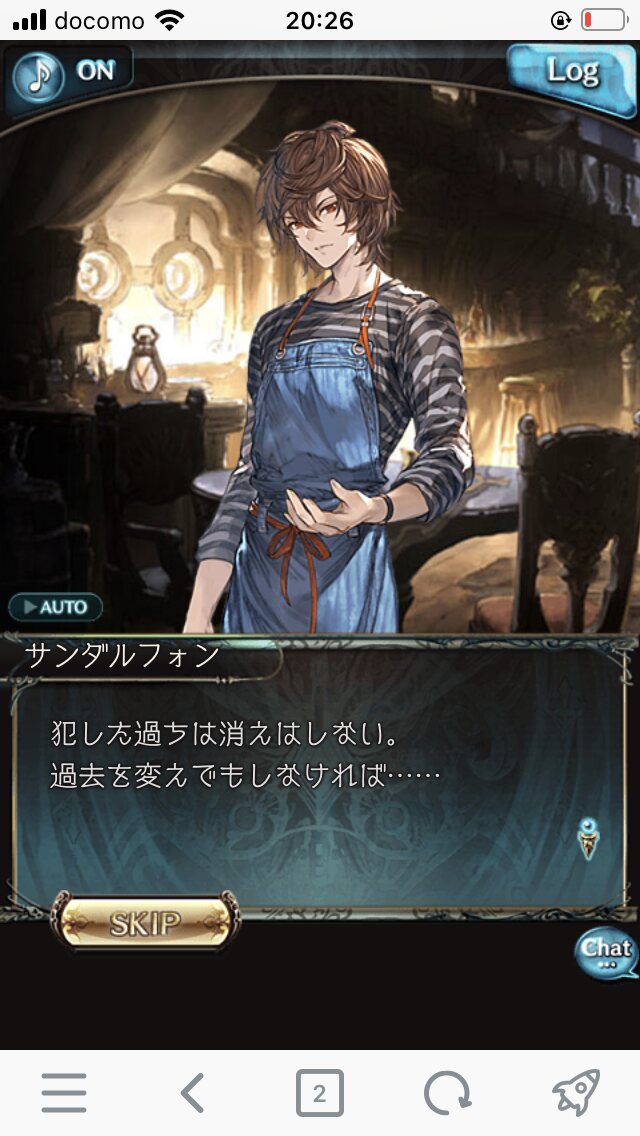Tap the rocket boost icon

click(575, 1093)
